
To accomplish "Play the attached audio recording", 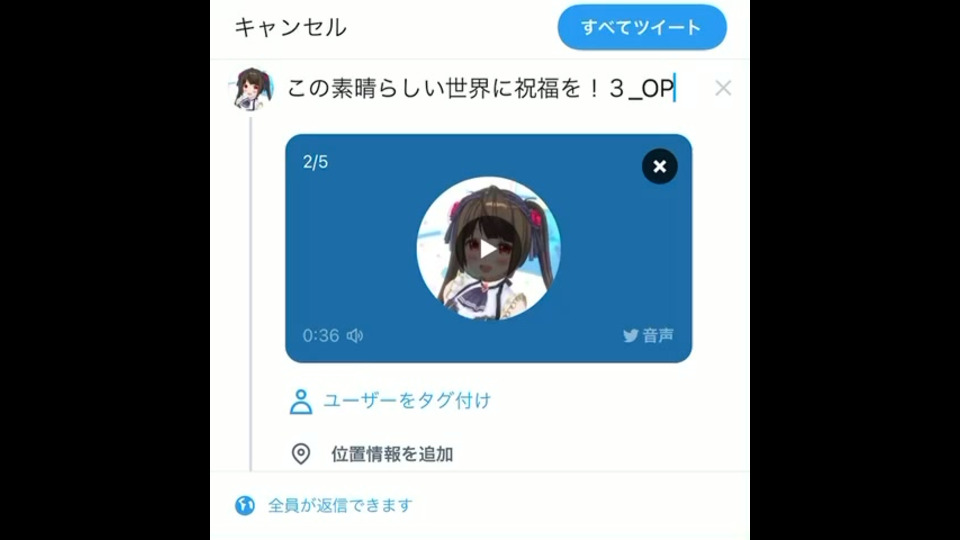I will tap(488, 248).
